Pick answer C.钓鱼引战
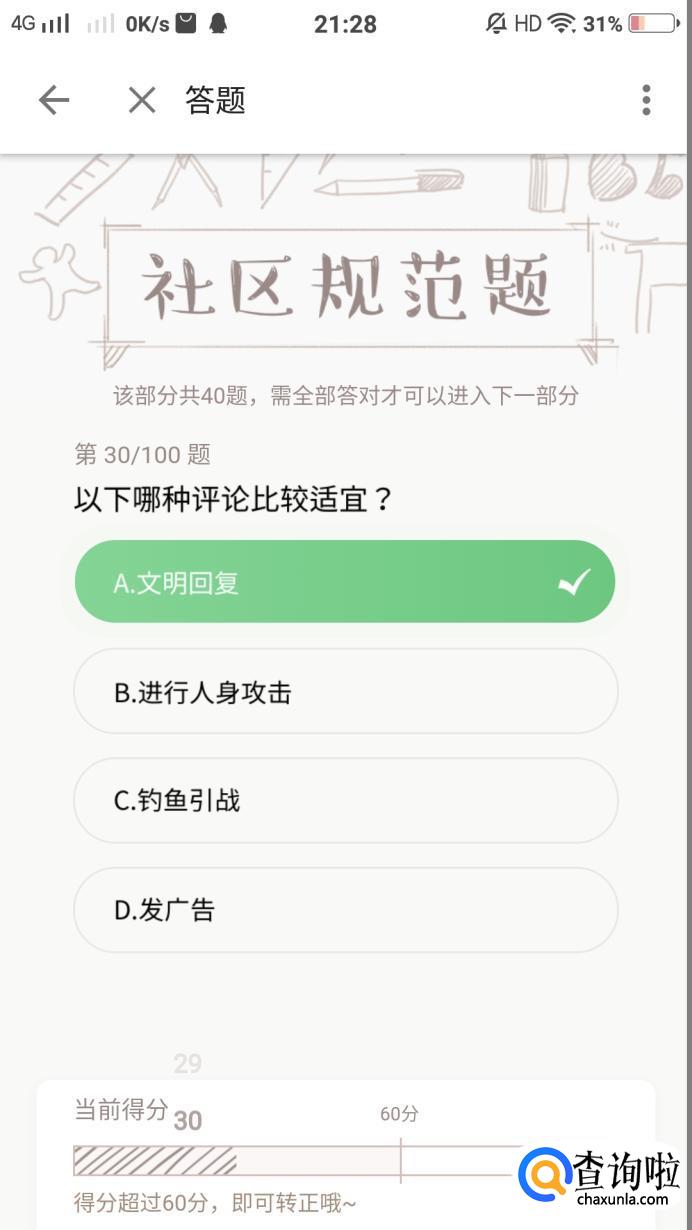 click(345, 801)
